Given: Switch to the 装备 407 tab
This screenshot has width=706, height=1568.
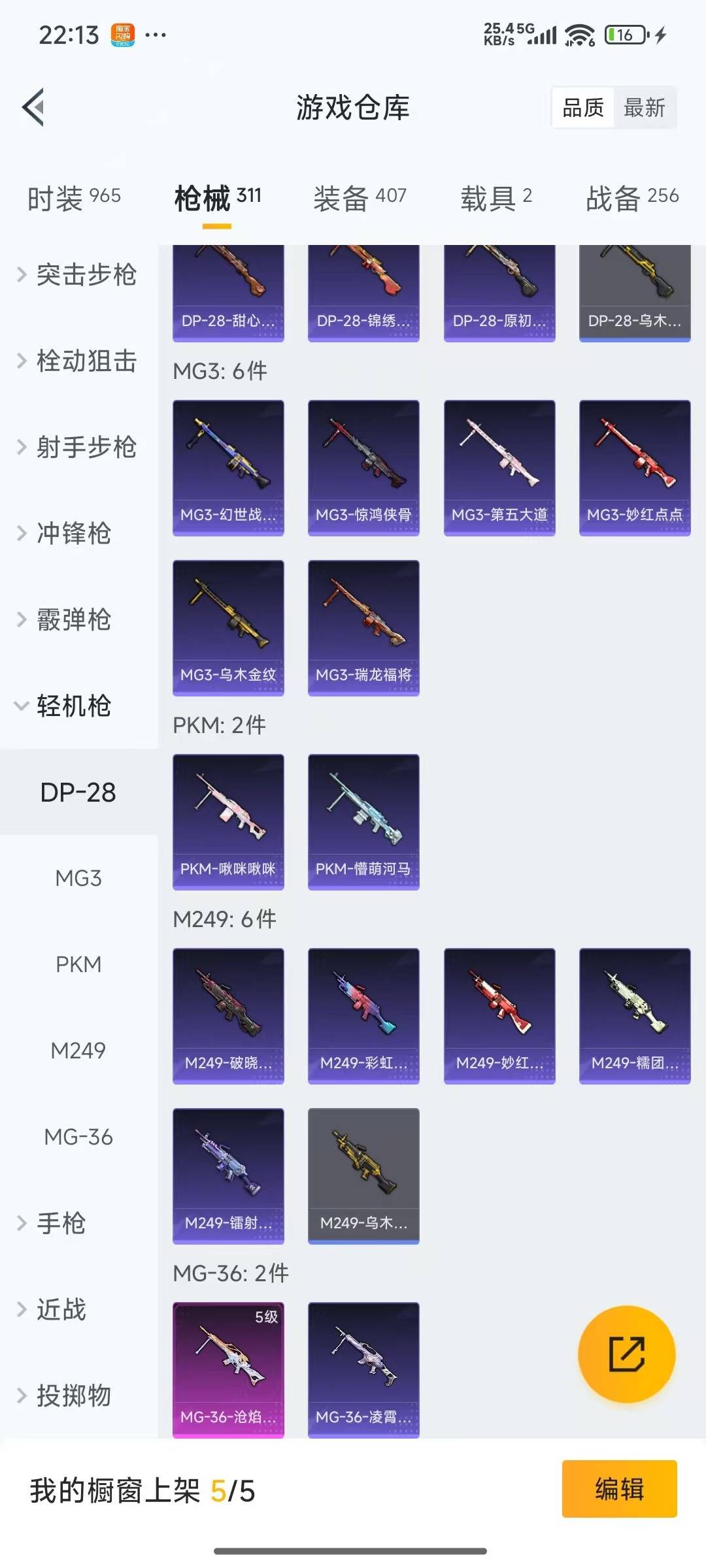Looking at the screenshot, I should point(360,196).
